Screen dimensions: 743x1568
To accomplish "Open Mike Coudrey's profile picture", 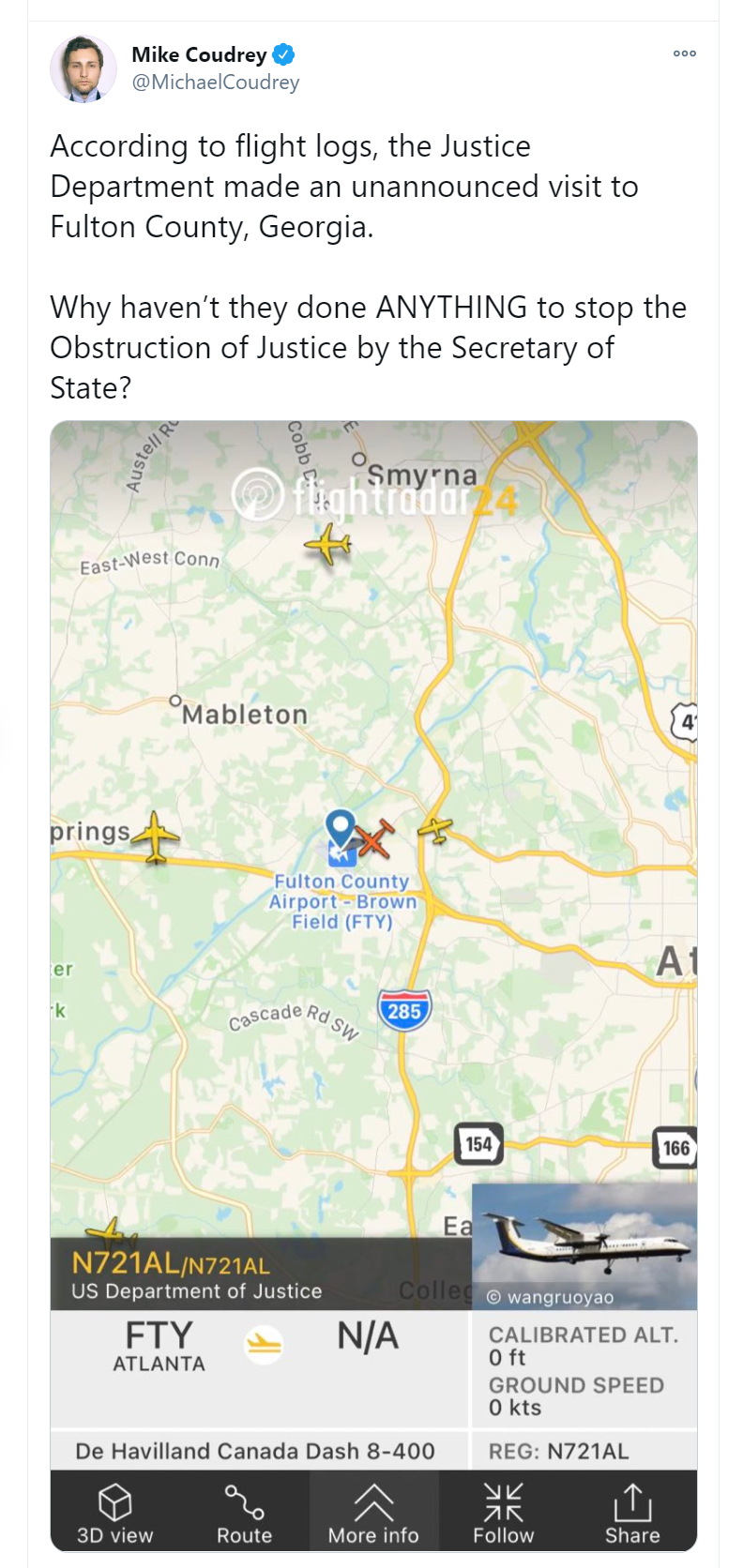I will click(83, 68).
